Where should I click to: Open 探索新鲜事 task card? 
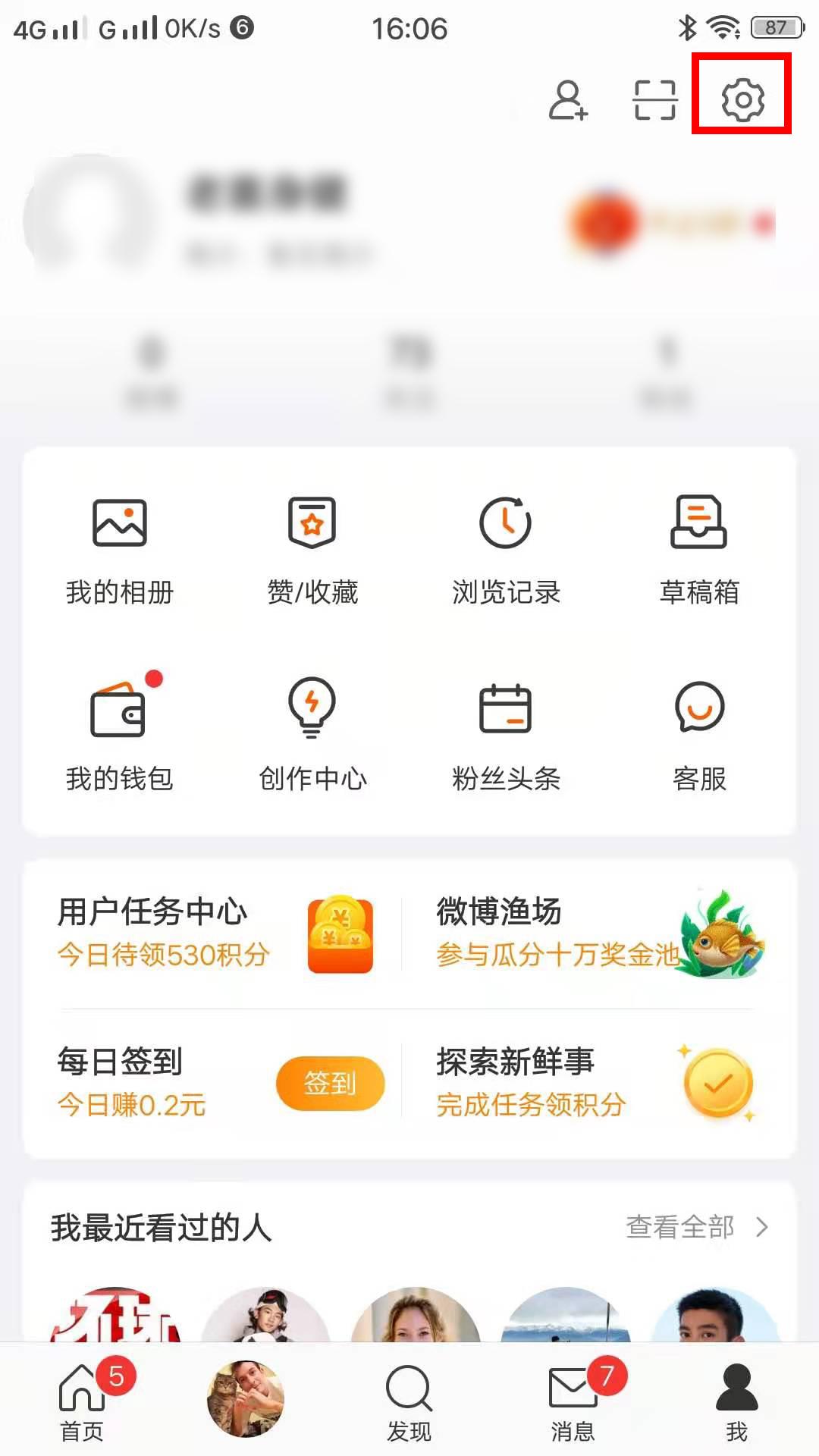[591, 1083]
